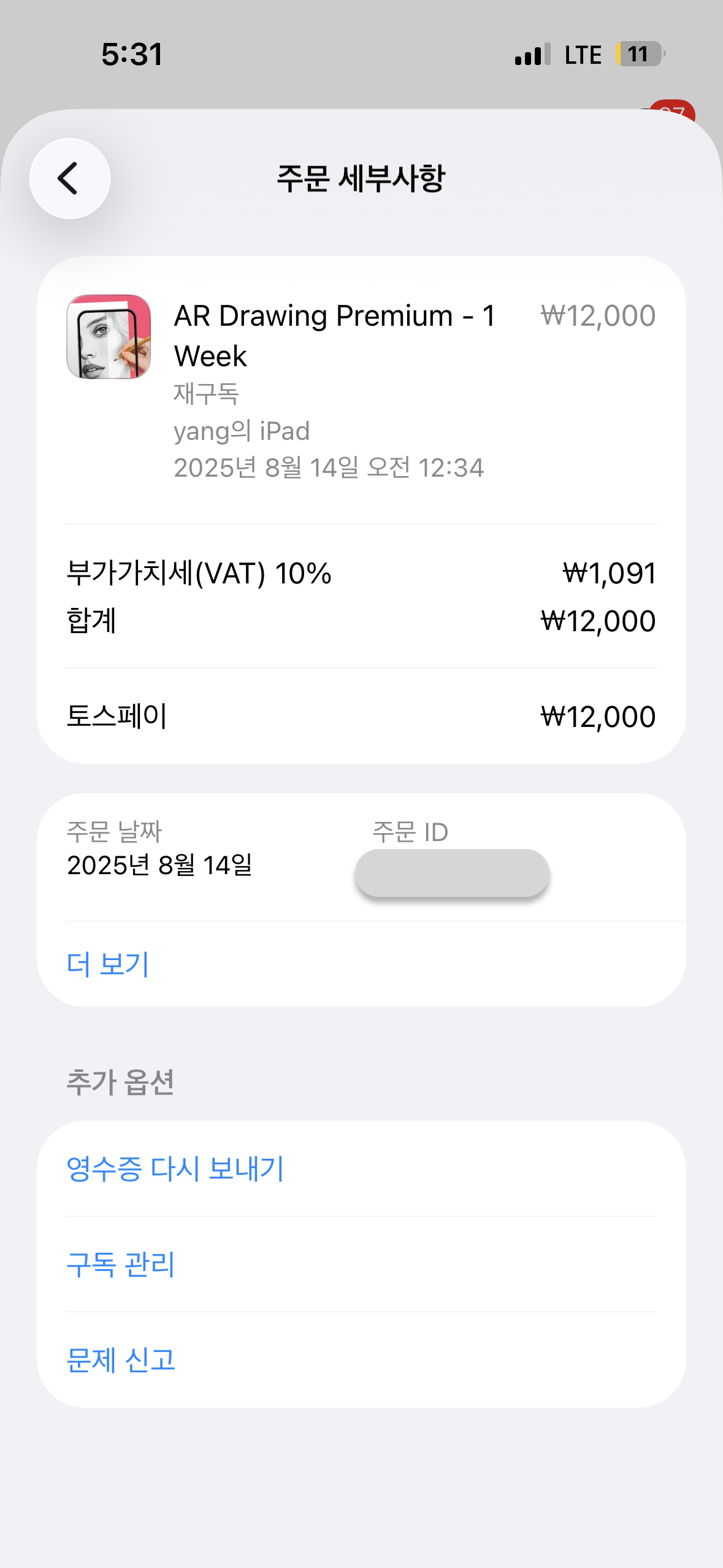Open 구독 관리 subscription management
Image resolution: width=723 pixels, height=1568 pixels.
tap(121, 1264)
